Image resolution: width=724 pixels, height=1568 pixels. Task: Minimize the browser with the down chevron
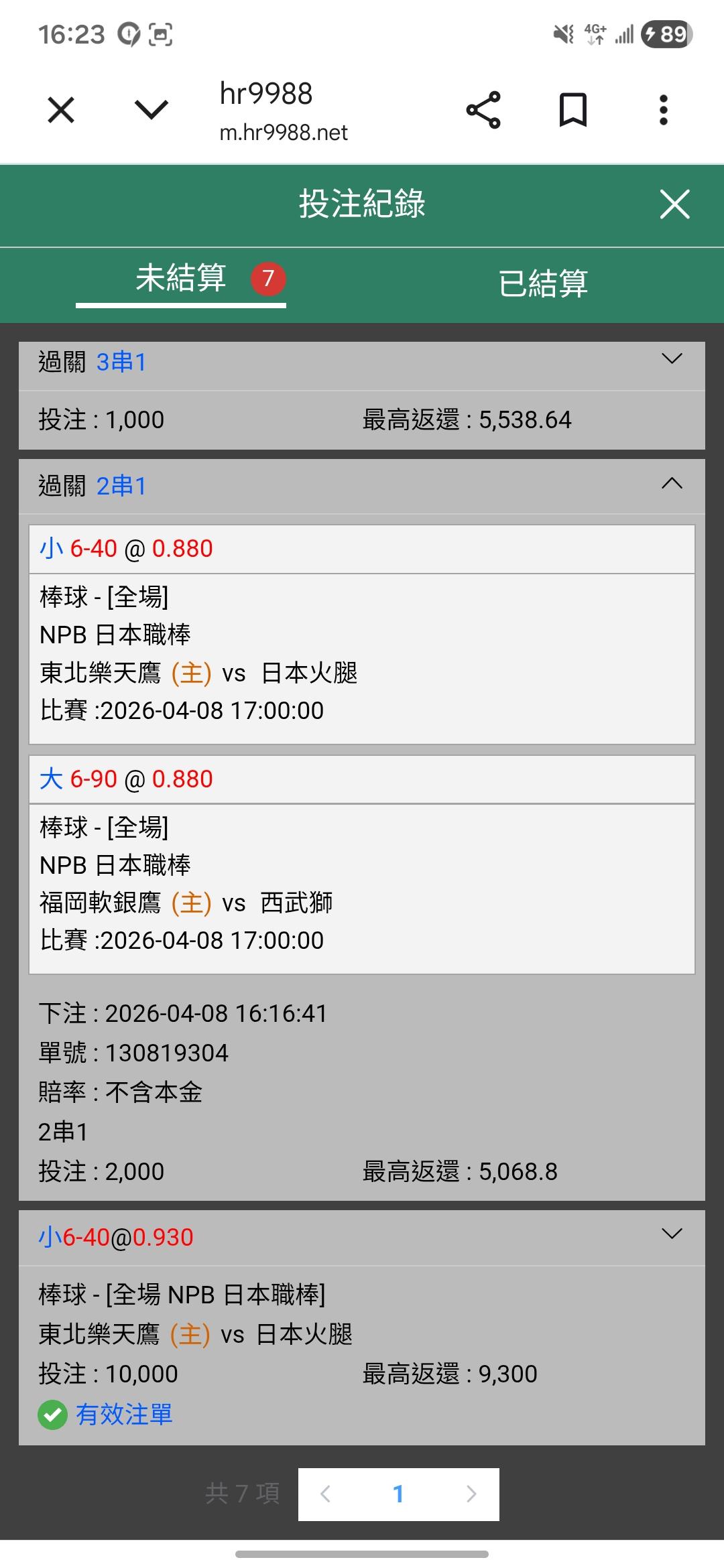152,110
